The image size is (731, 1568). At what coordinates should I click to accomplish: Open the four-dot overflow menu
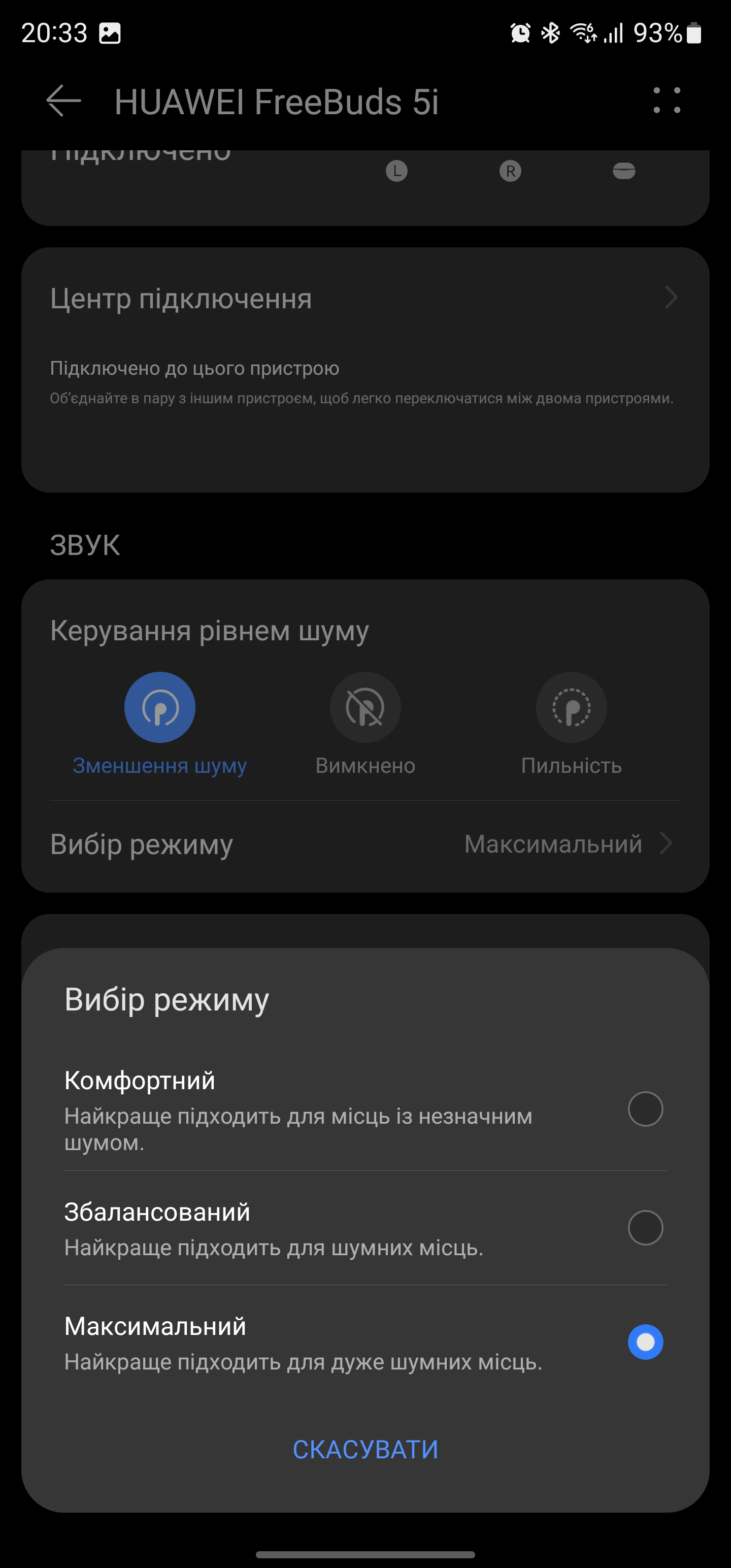tap(667, 101)
